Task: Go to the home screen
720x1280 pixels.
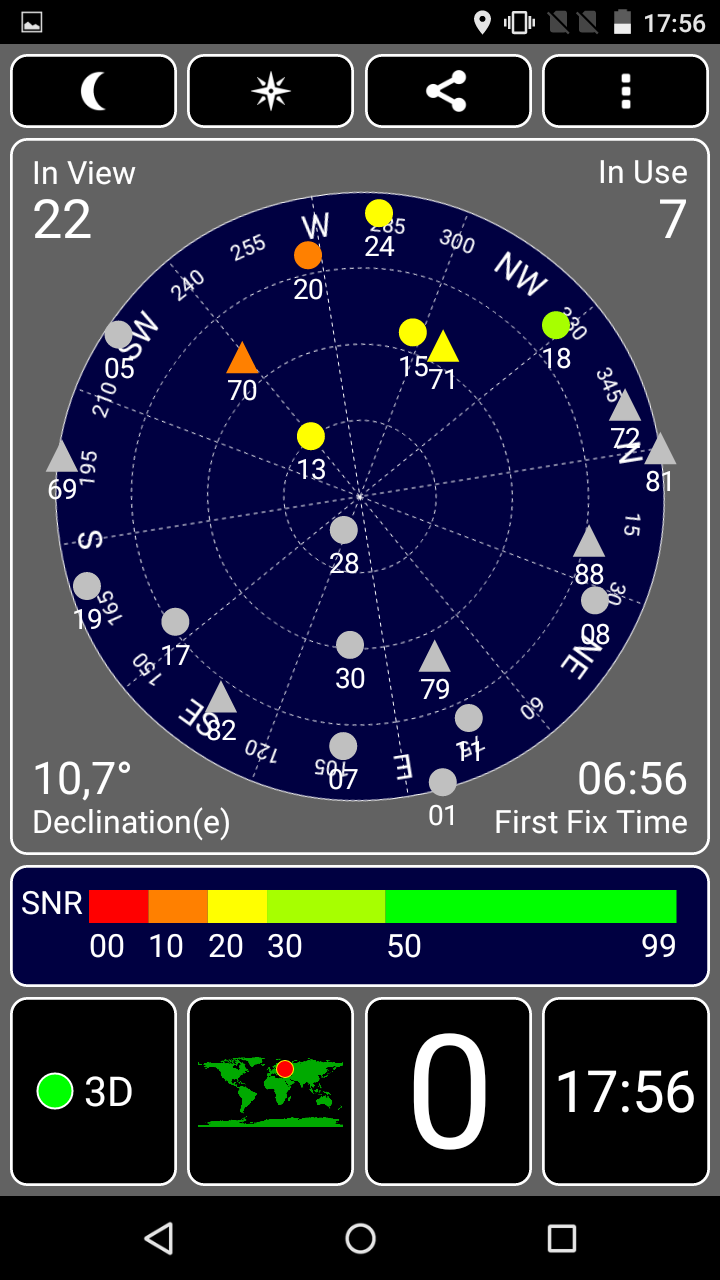Action: (x=360, y=1238)
